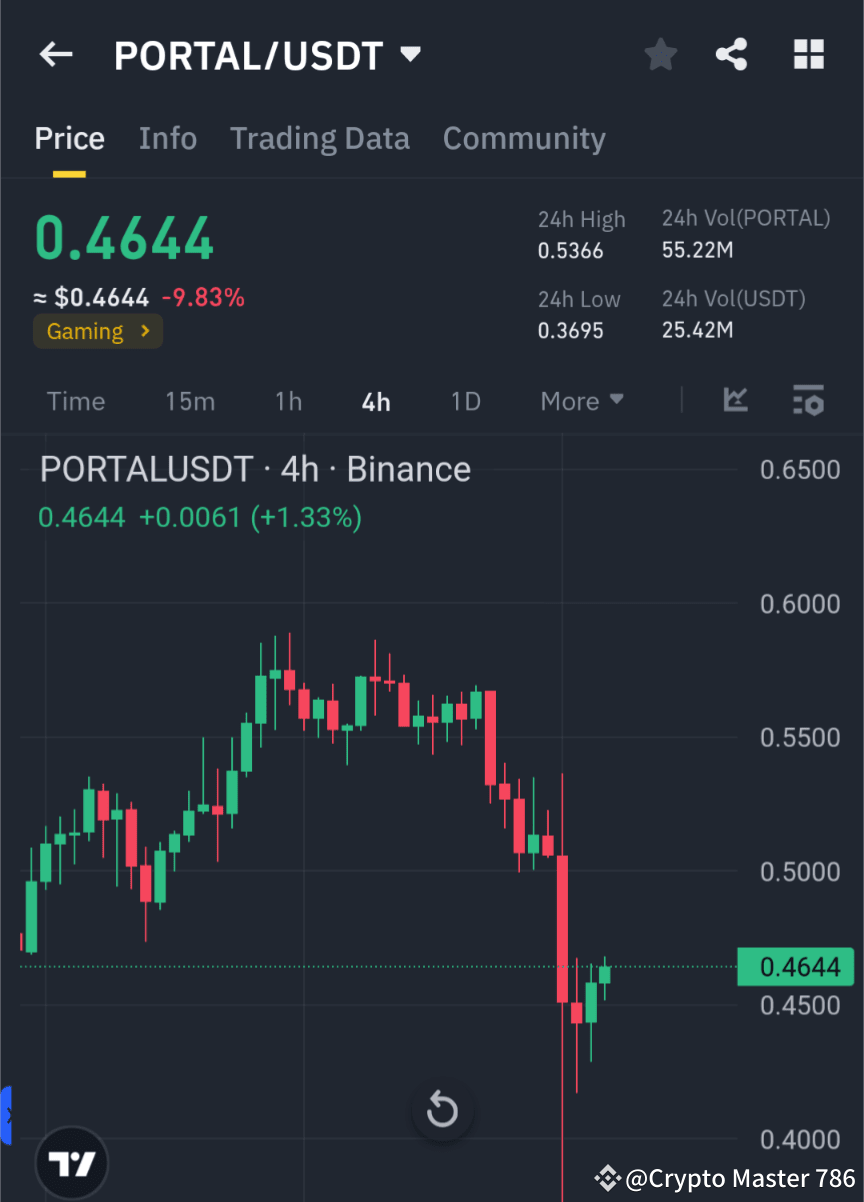
Task: Click the back arrow to exit chart
Action: [56, 55]
